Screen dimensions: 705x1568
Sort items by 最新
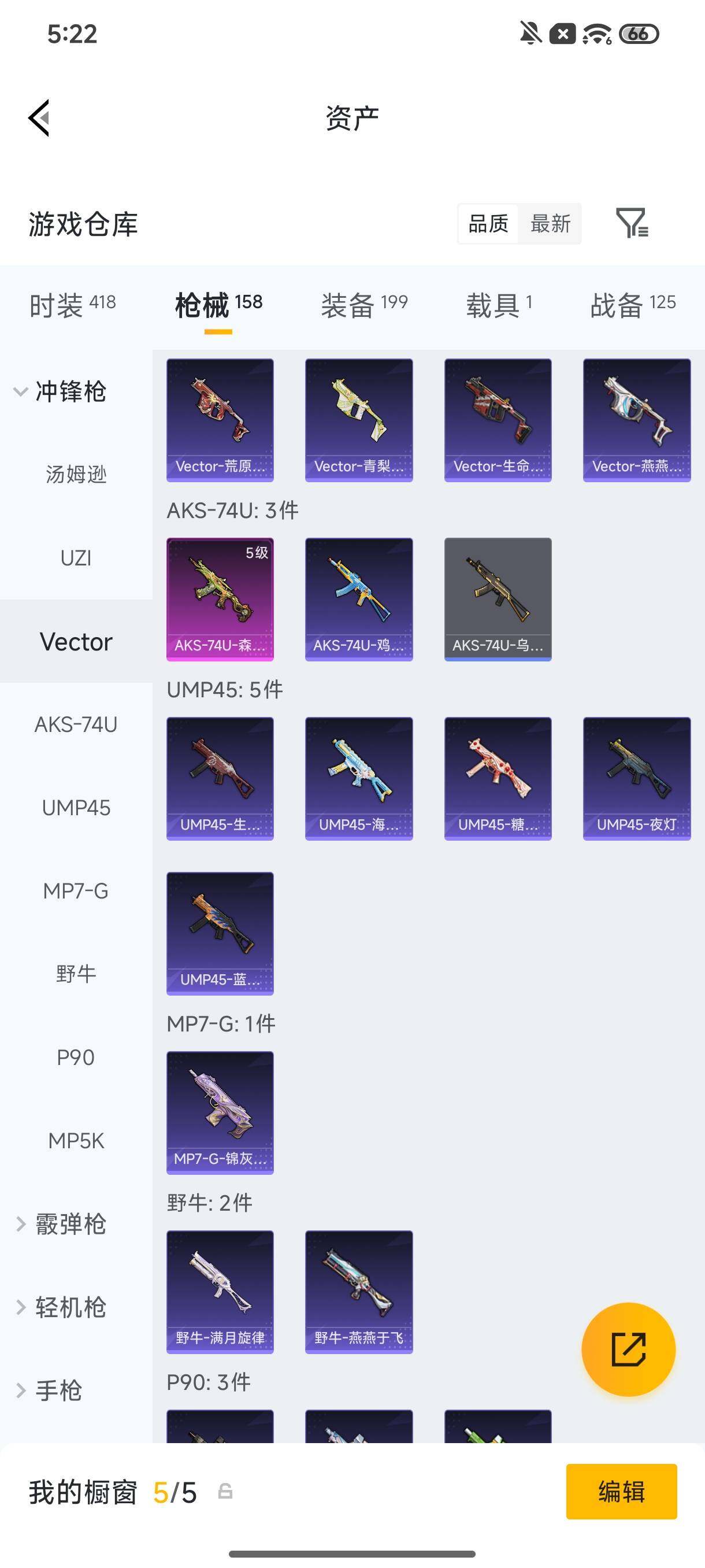point(550,223)
